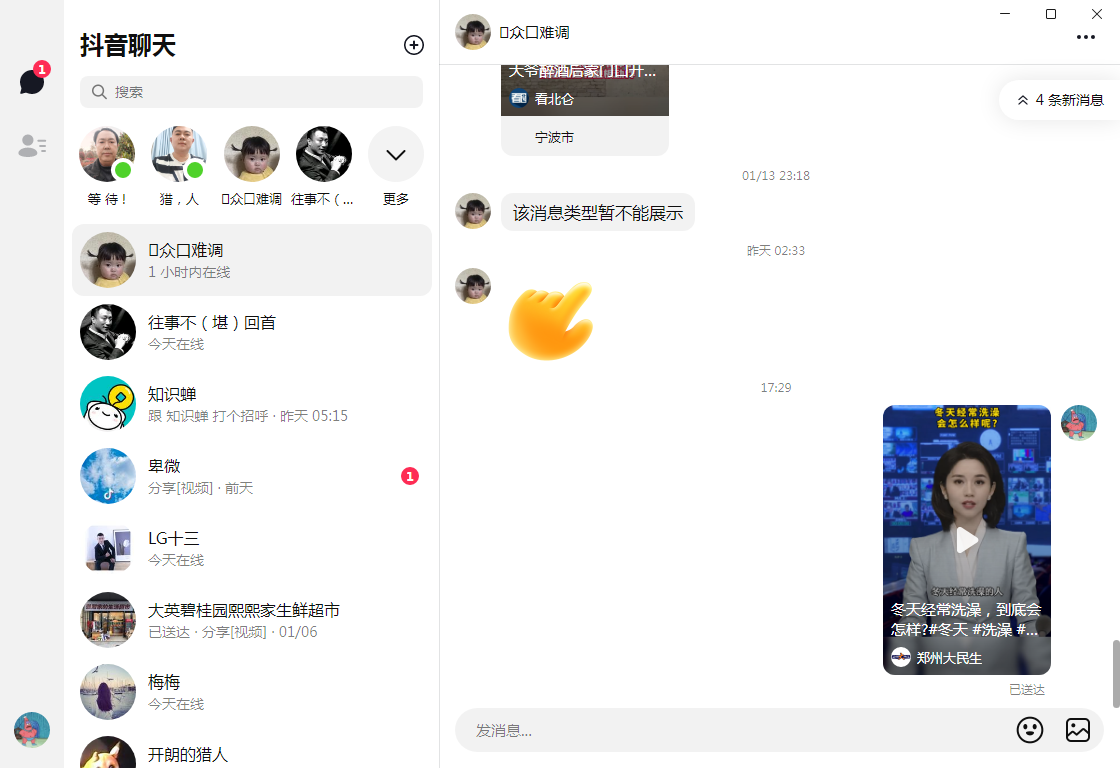
Task: Open the chat with 知识蝉
Action: 251,404
